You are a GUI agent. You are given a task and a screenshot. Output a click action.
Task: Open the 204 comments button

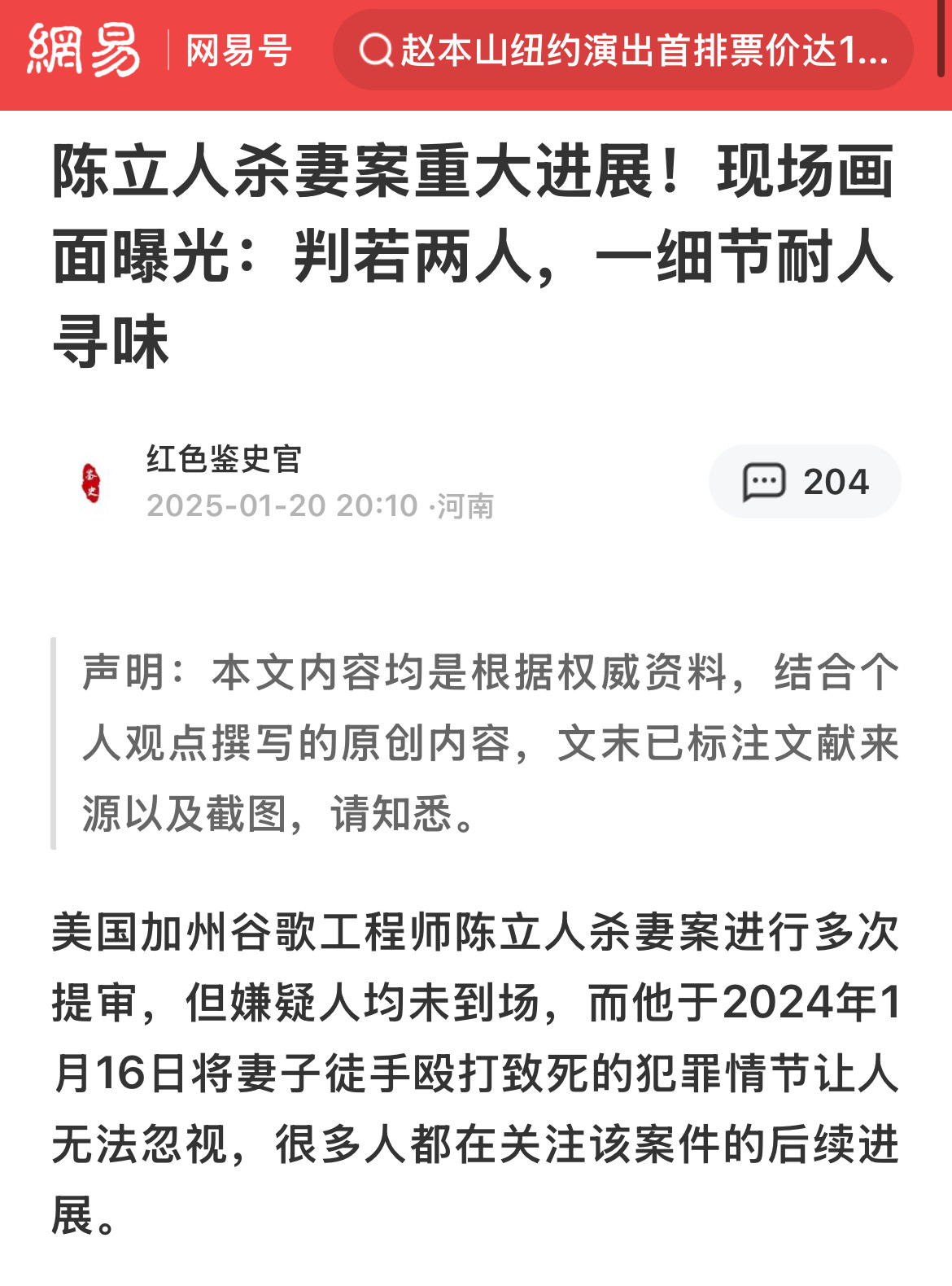(x=804, y=482)
